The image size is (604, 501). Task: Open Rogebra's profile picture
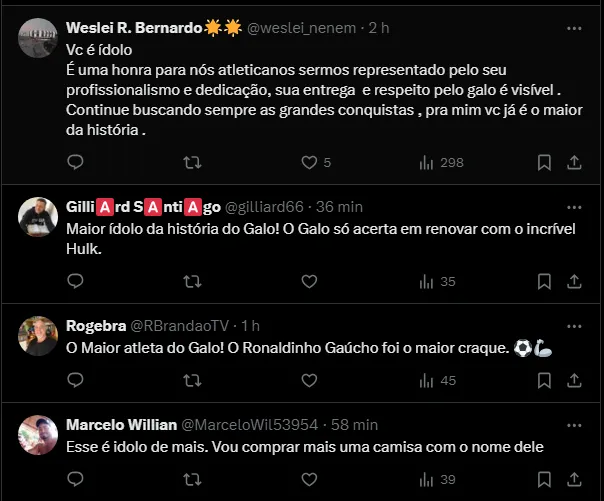tap(39, 336)
